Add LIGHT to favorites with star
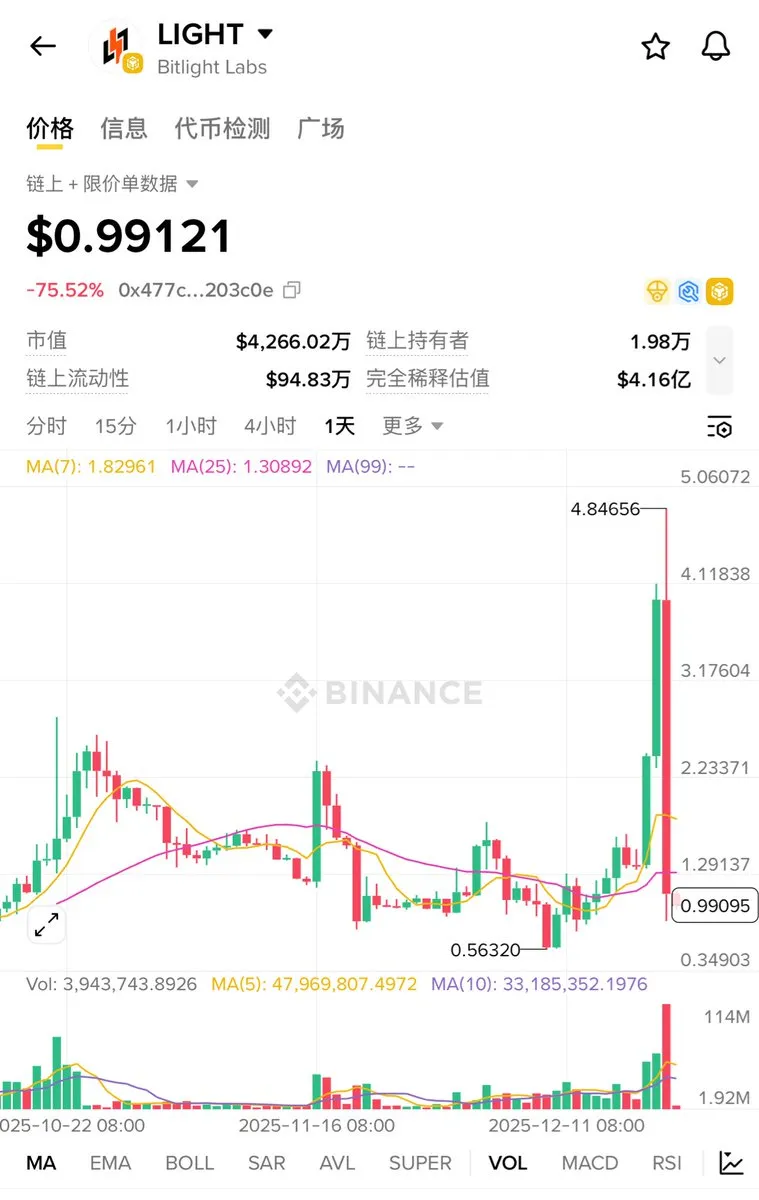759x1200 pixels. point(655,46)
